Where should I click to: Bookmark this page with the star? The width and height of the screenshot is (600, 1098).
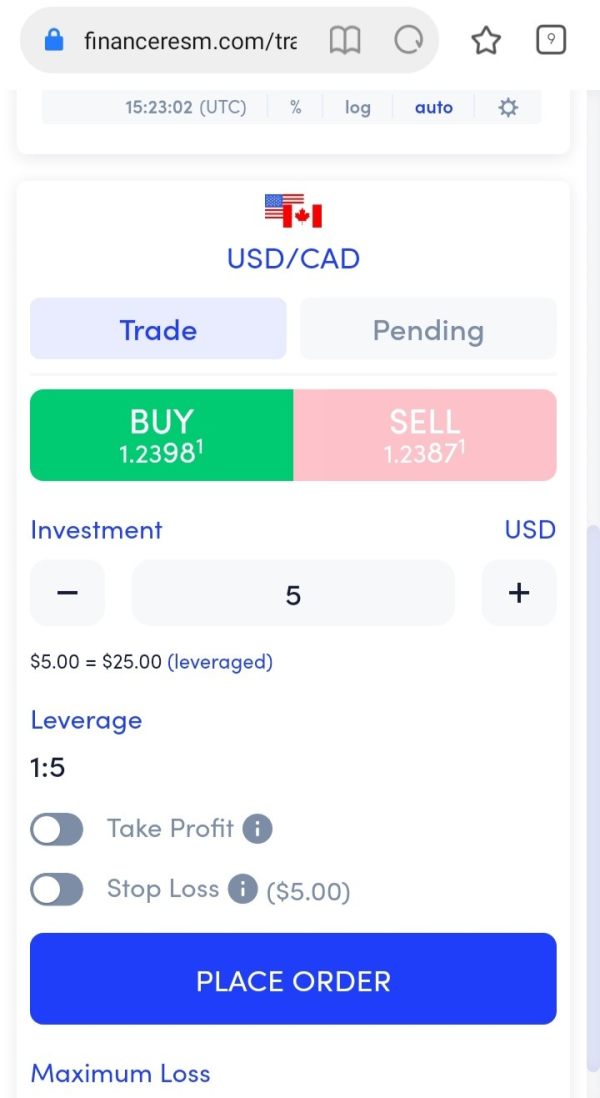tap(486, 41)
